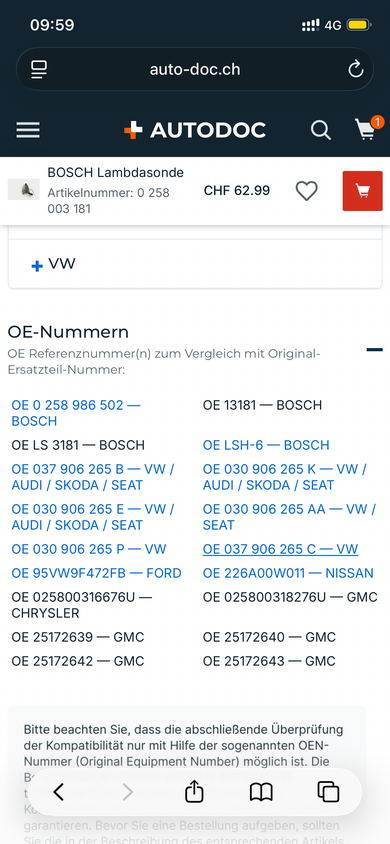Open link OE 030 906 265 AA
Viewport: 390px width, 844px height.
289,517
